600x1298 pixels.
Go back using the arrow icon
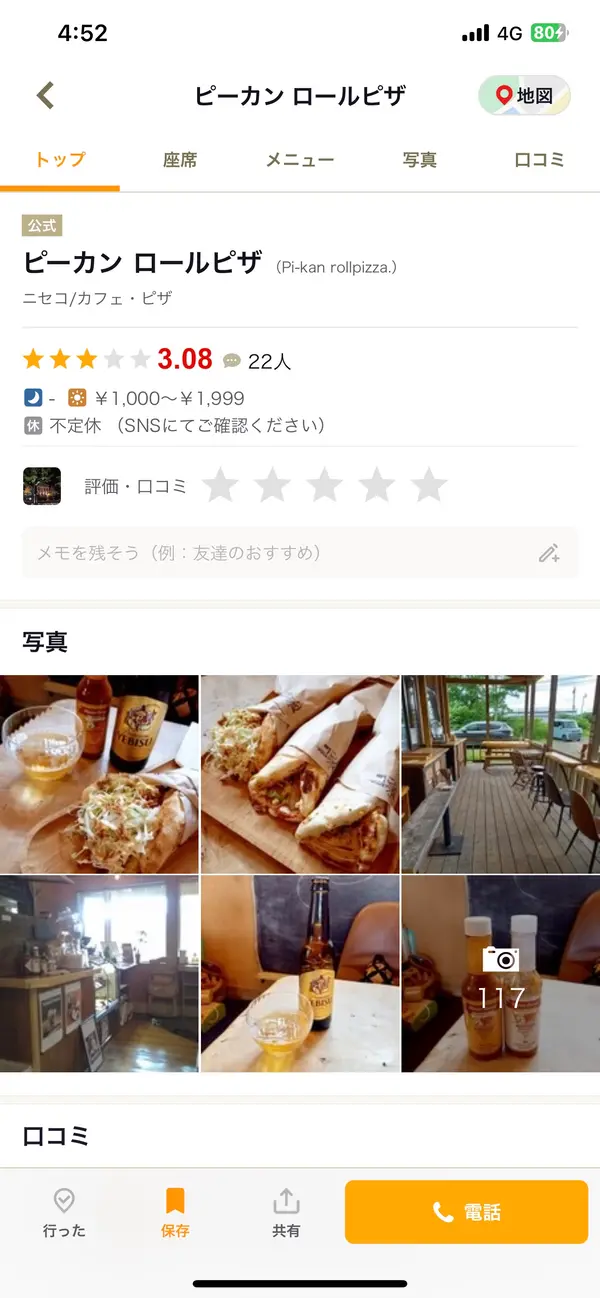(x=46, y=96)
